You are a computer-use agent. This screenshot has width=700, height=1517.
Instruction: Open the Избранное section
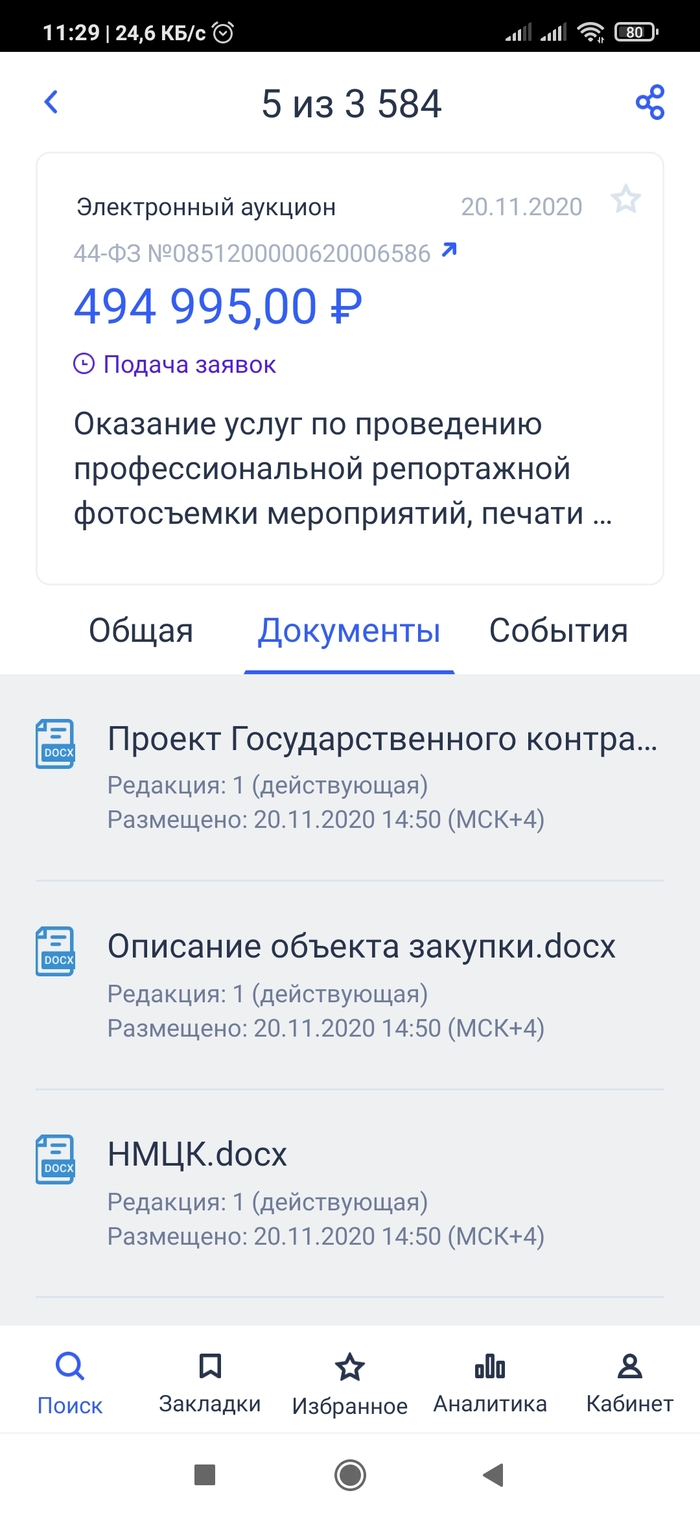350,1383
